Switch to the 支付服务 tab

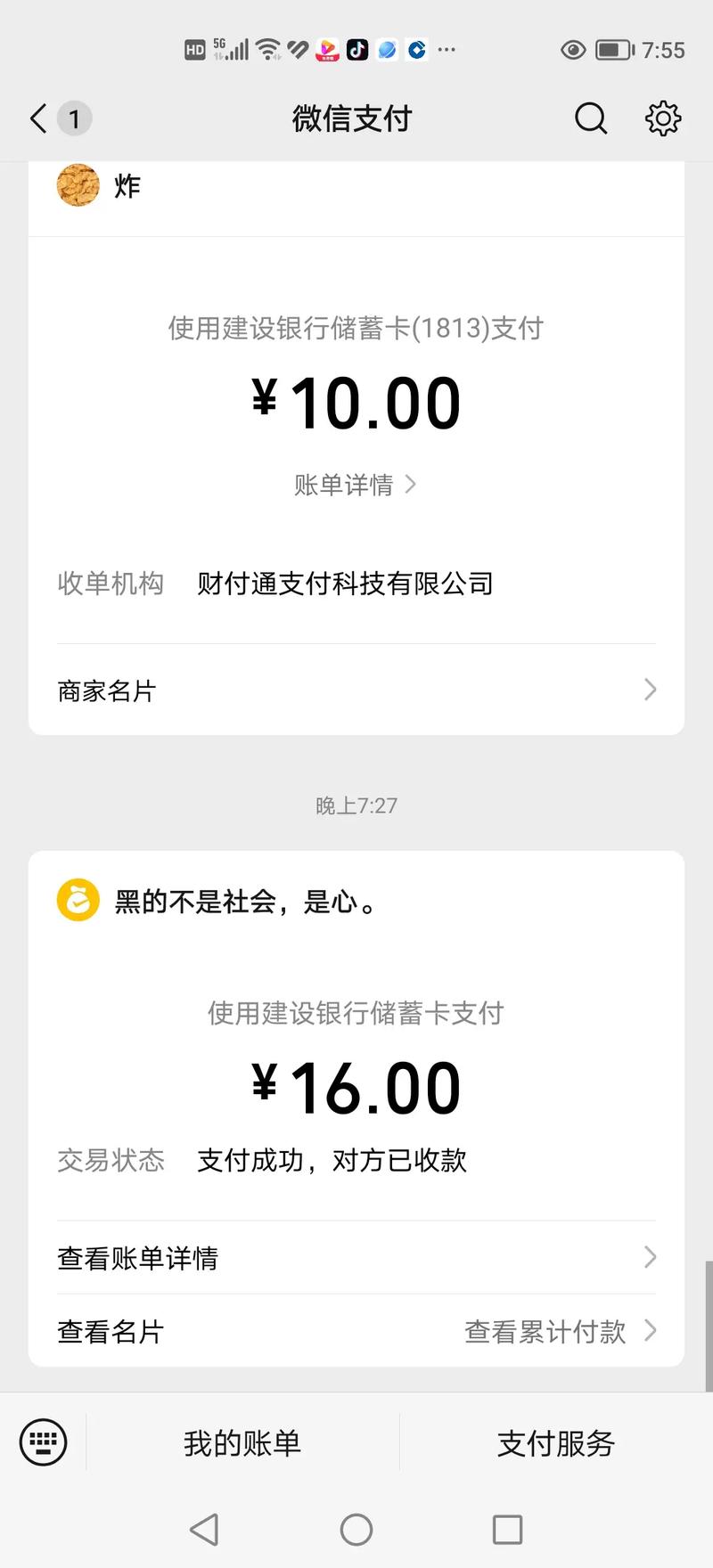click(x=553, y=1441)
